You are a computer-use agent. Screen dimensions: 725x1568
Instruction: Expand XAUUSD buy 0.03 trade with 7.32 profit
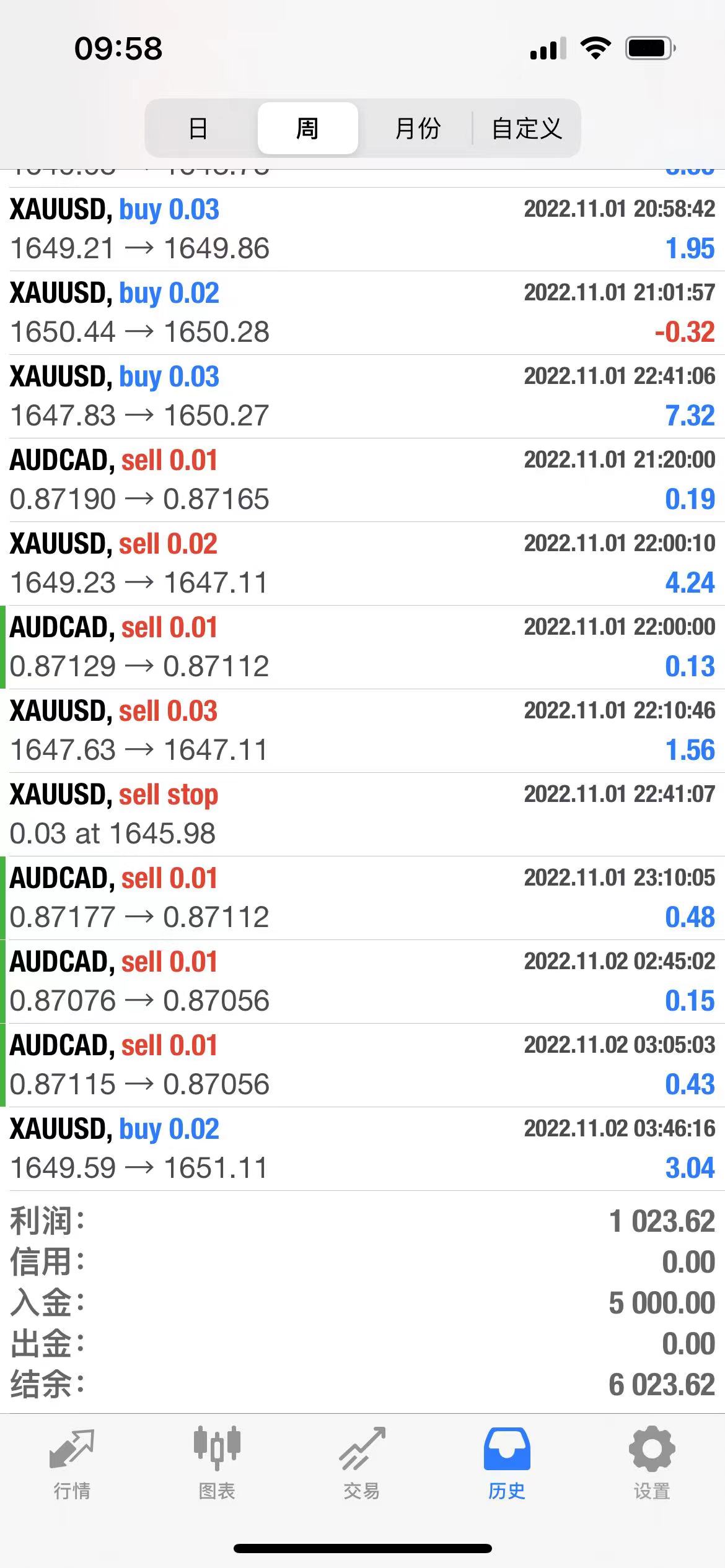point(362,396)
